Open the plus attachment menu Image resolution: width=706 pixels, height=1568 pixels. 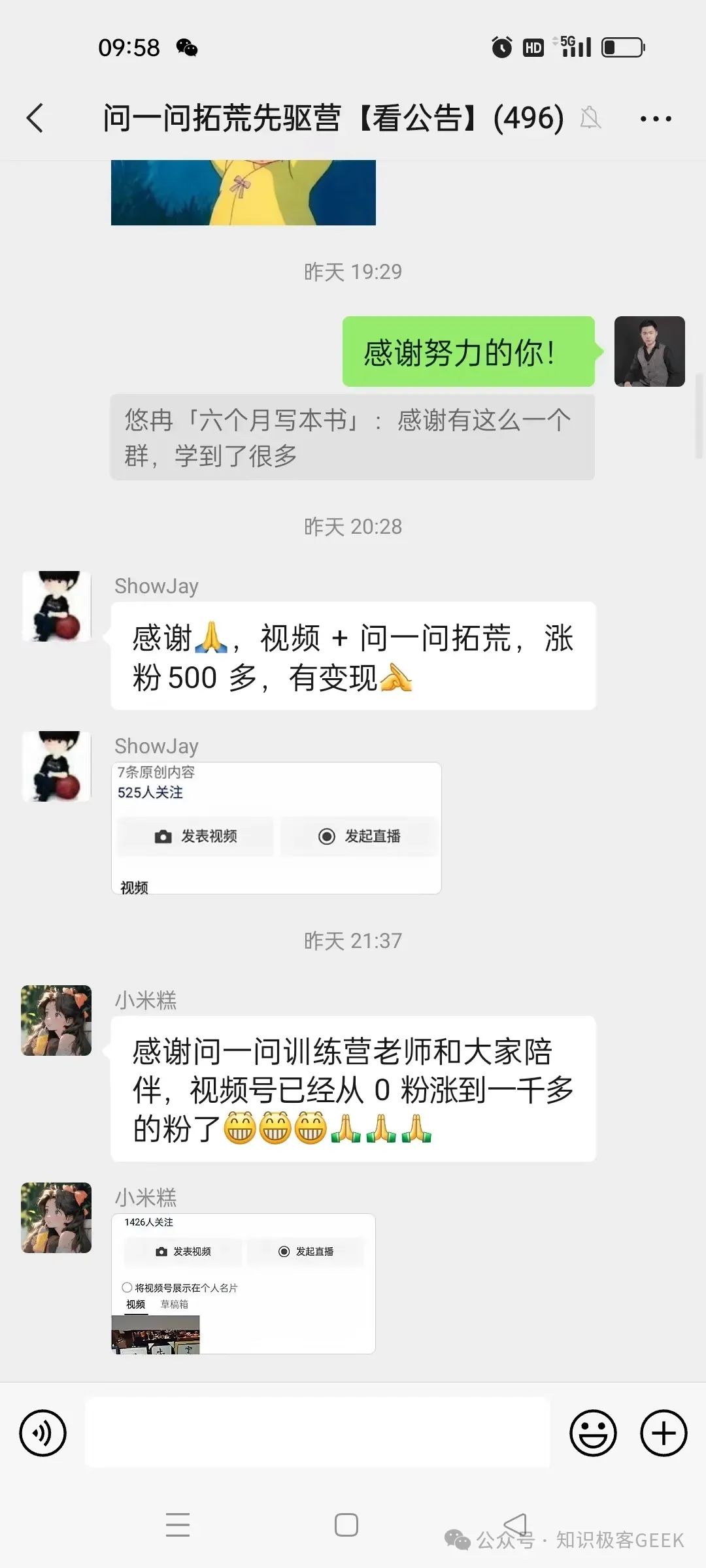point(664,1433)
